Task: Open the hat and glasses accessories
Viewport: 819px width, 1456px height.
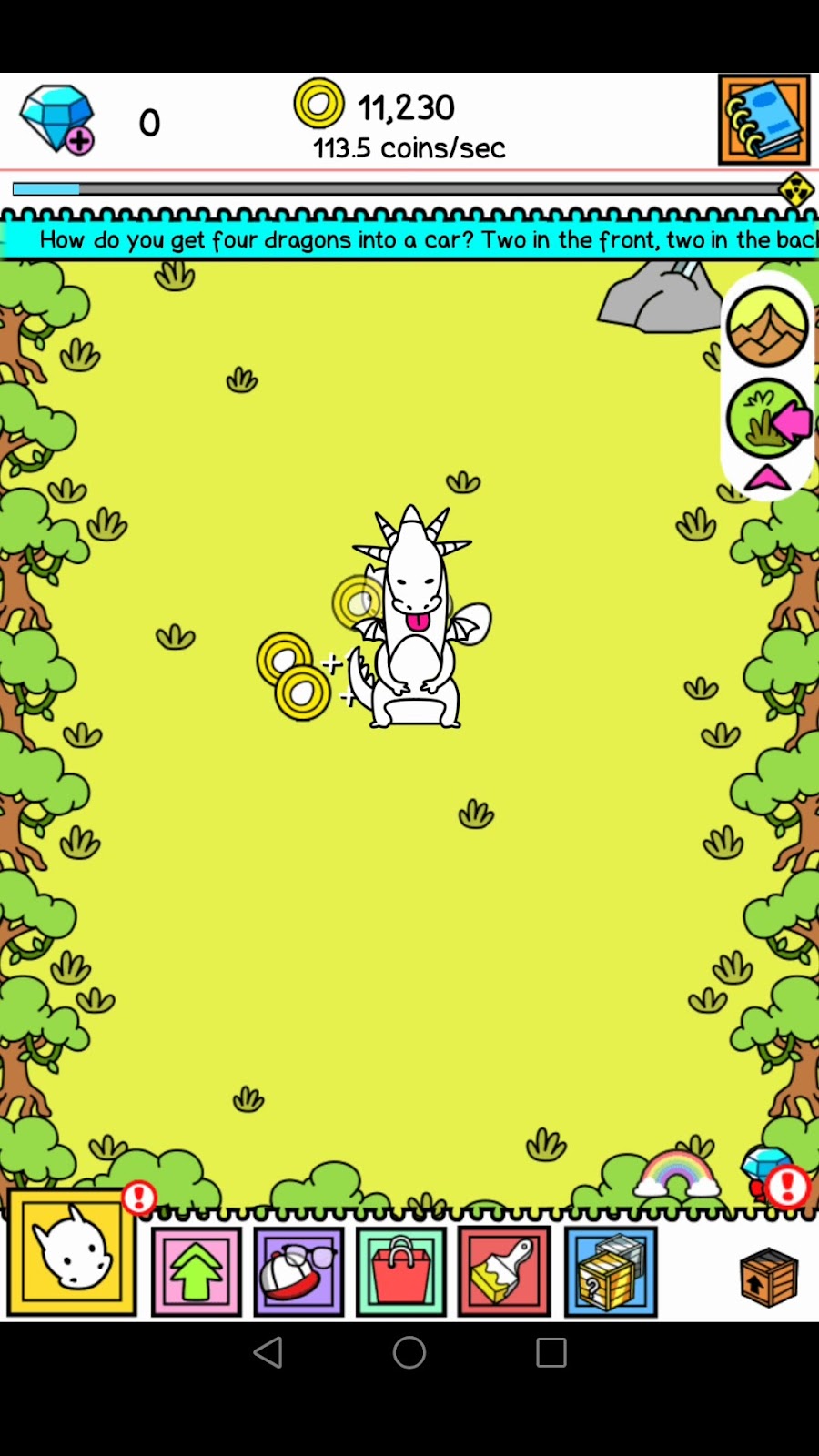Action: (x=298, y=1271)
